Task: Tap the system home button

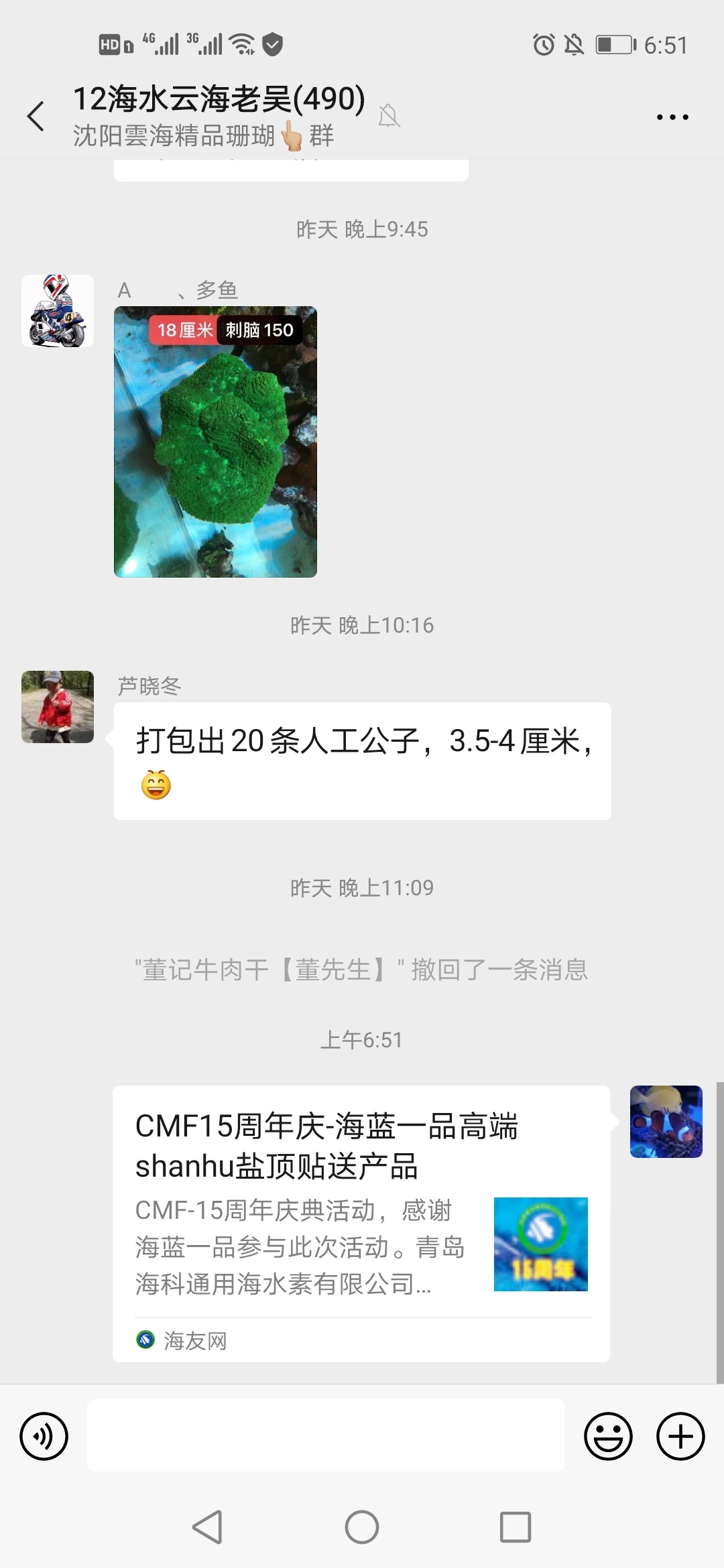Action: pyautogui.click(x=362, y=1527)
